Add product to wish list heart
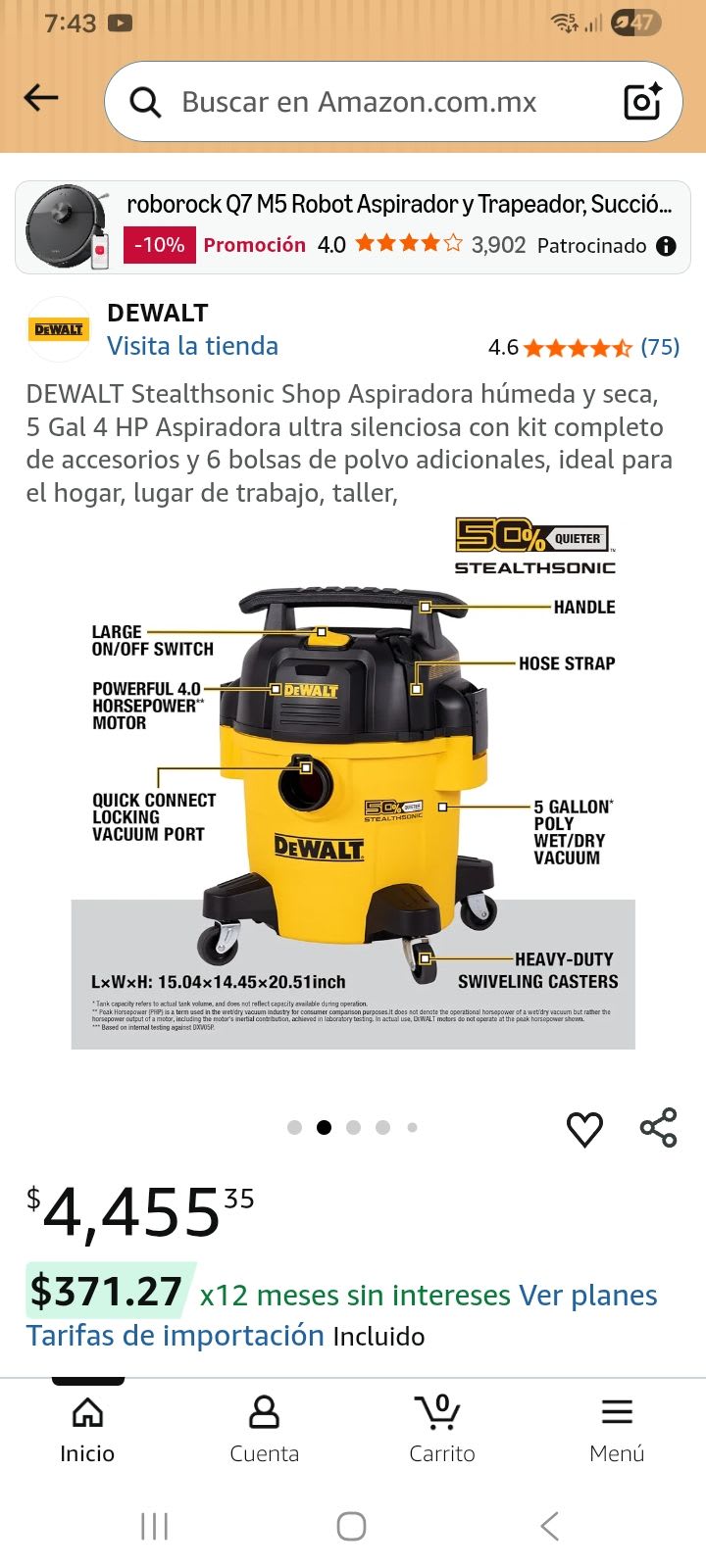Screen dimensions: 706x1568 584,1129
